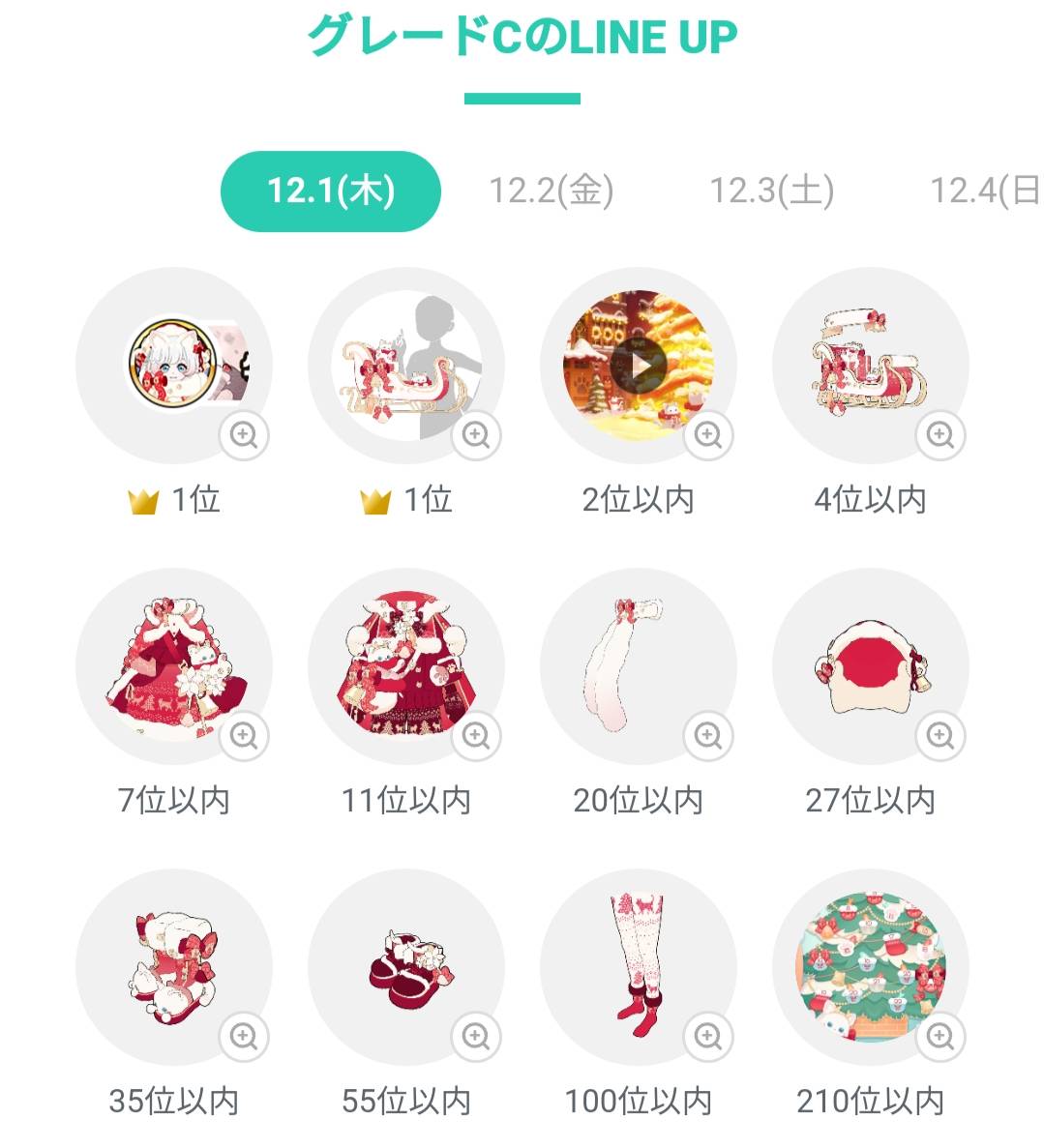Enlarge the 7位以内 red dress item
This screenshot has width=1044, height=1148.
(x=244, y=736)
